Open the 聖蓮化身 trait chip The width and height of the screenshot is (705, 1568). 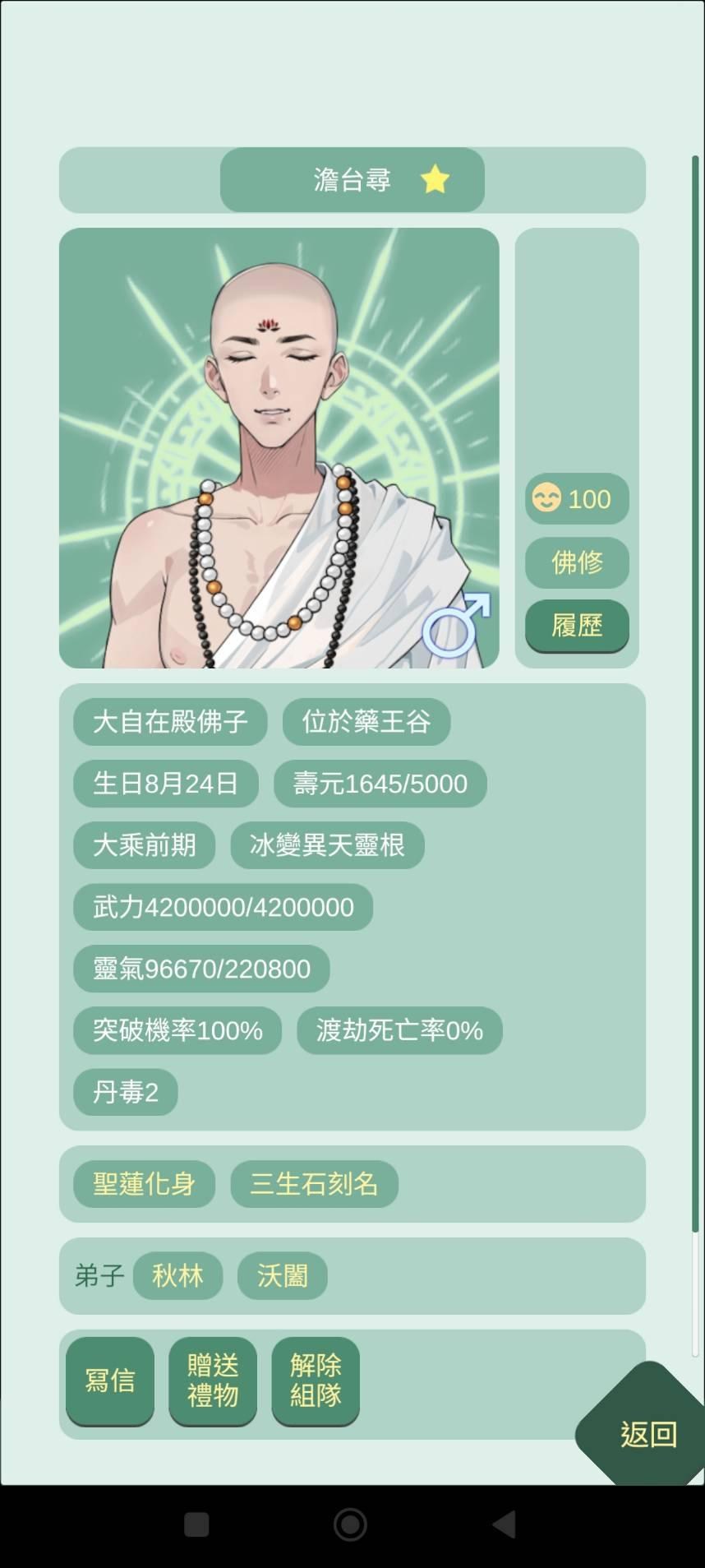click(x=145, y=1184)
